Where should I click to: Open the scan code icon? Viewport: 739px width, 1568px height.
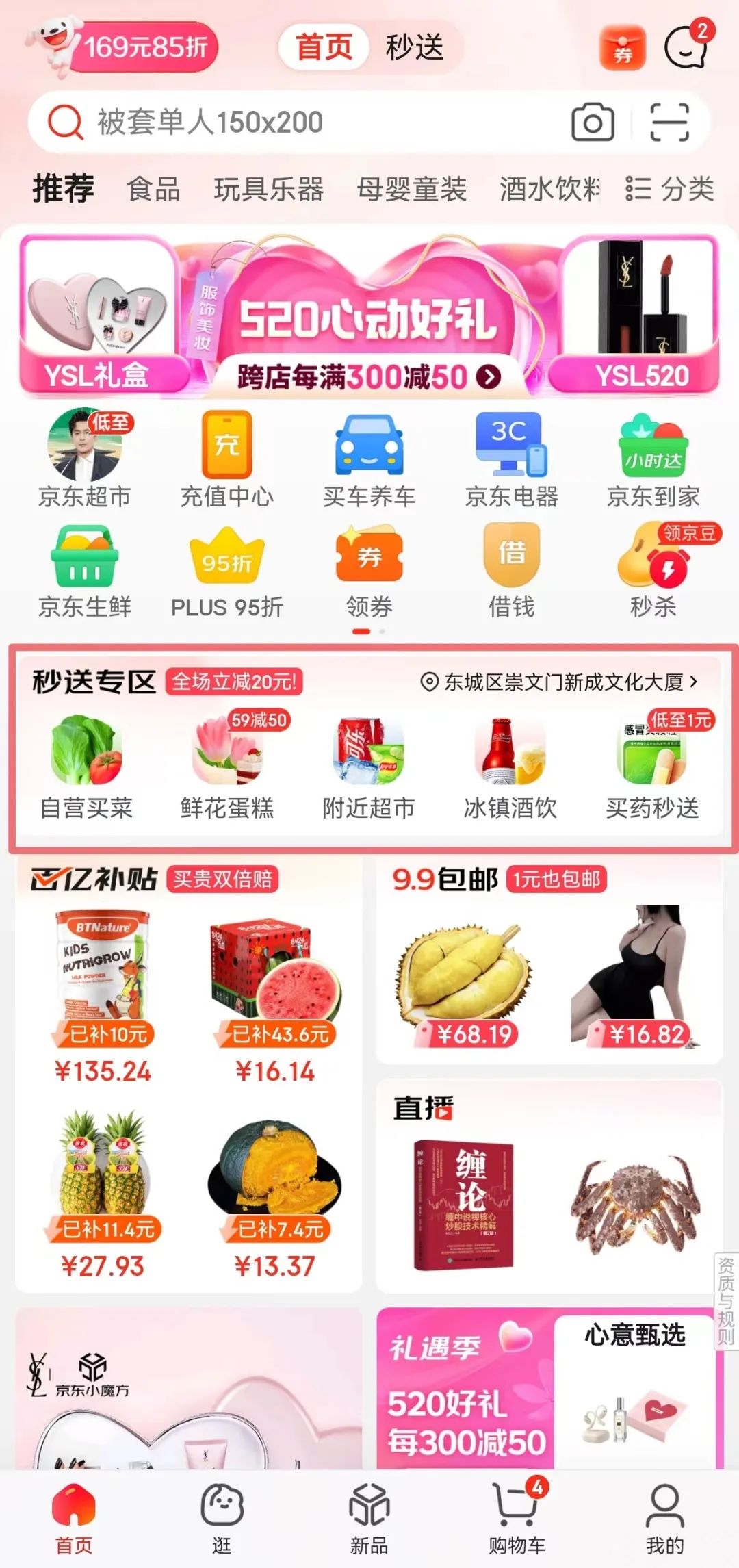click(x=669, y=123)
